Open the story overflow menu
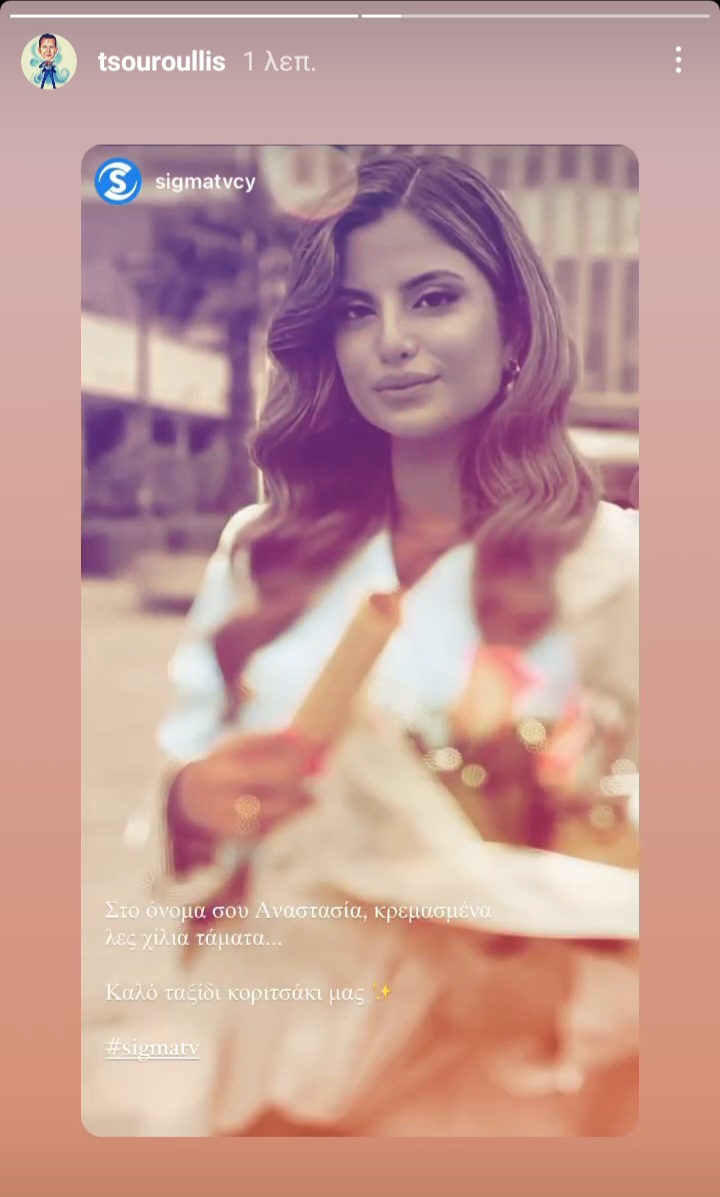 point(678,60)
